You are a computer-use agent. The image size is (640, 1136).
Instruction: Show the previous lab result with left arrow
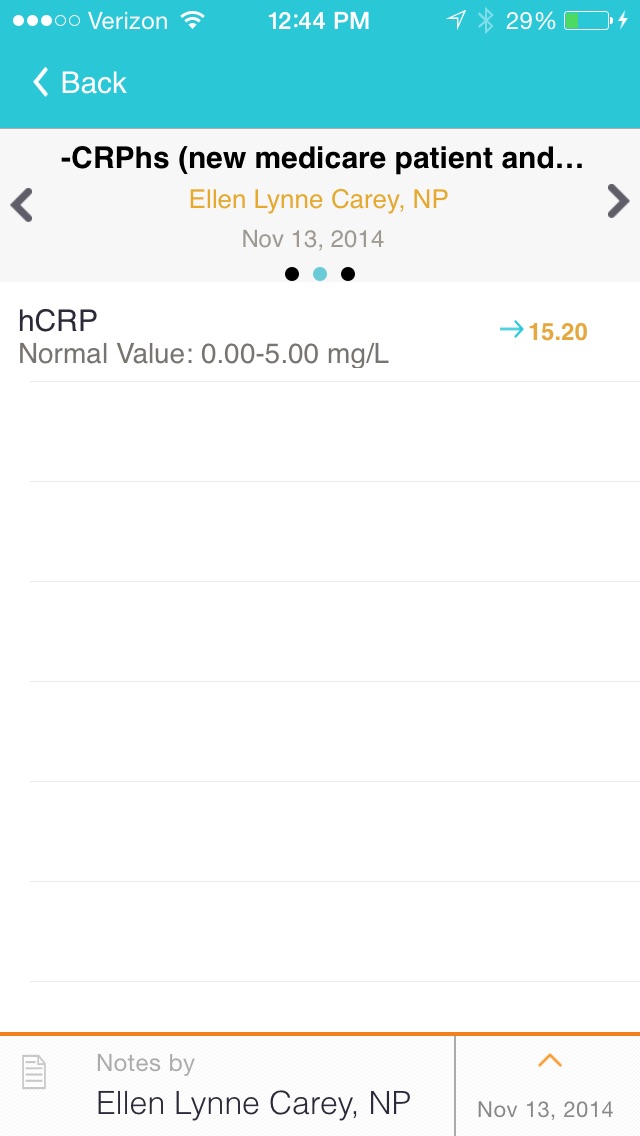point(22,204)
